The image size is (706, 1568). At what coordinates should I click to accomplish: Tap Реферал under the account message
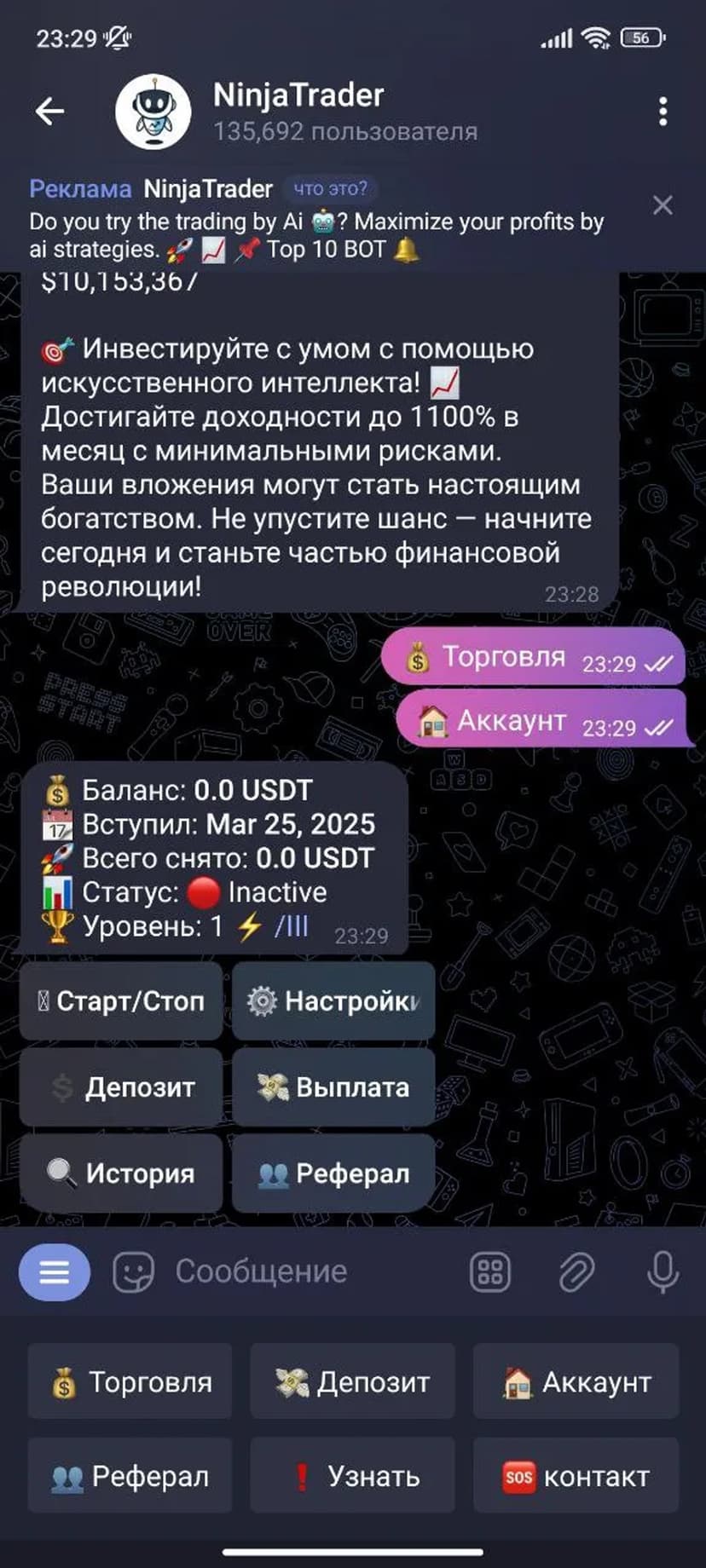pos(333,1173)
